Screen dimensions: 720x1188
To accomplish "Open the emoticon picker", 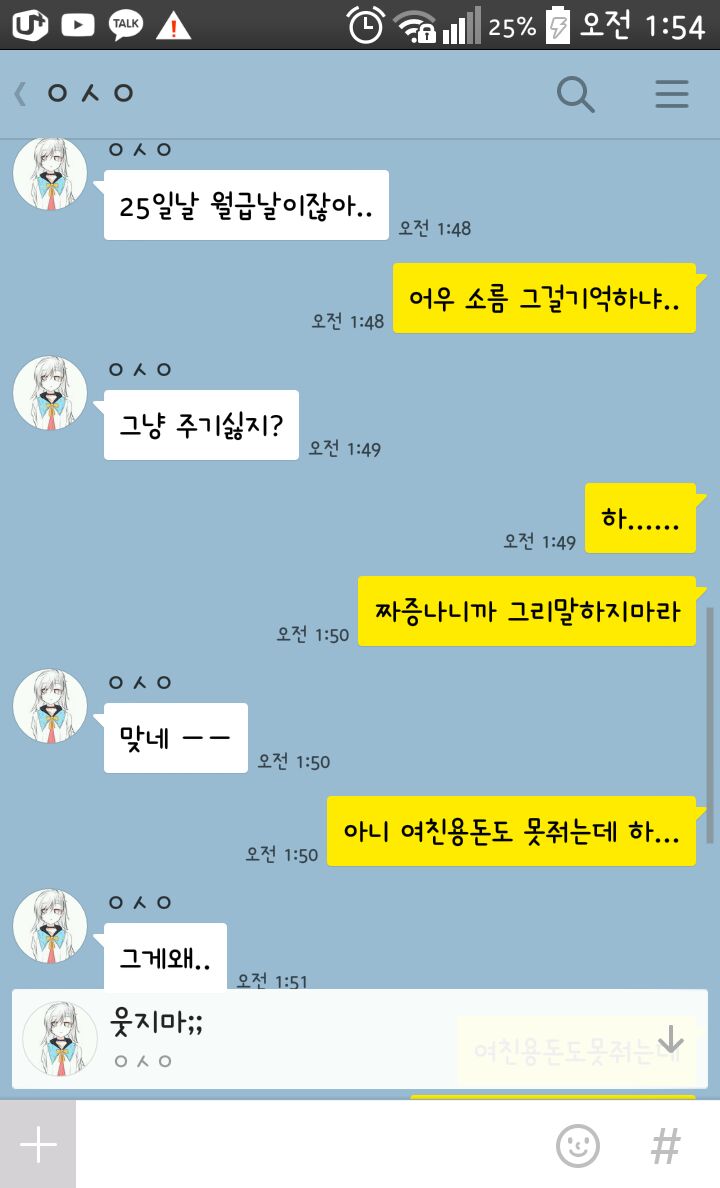I will (578, 1145).
